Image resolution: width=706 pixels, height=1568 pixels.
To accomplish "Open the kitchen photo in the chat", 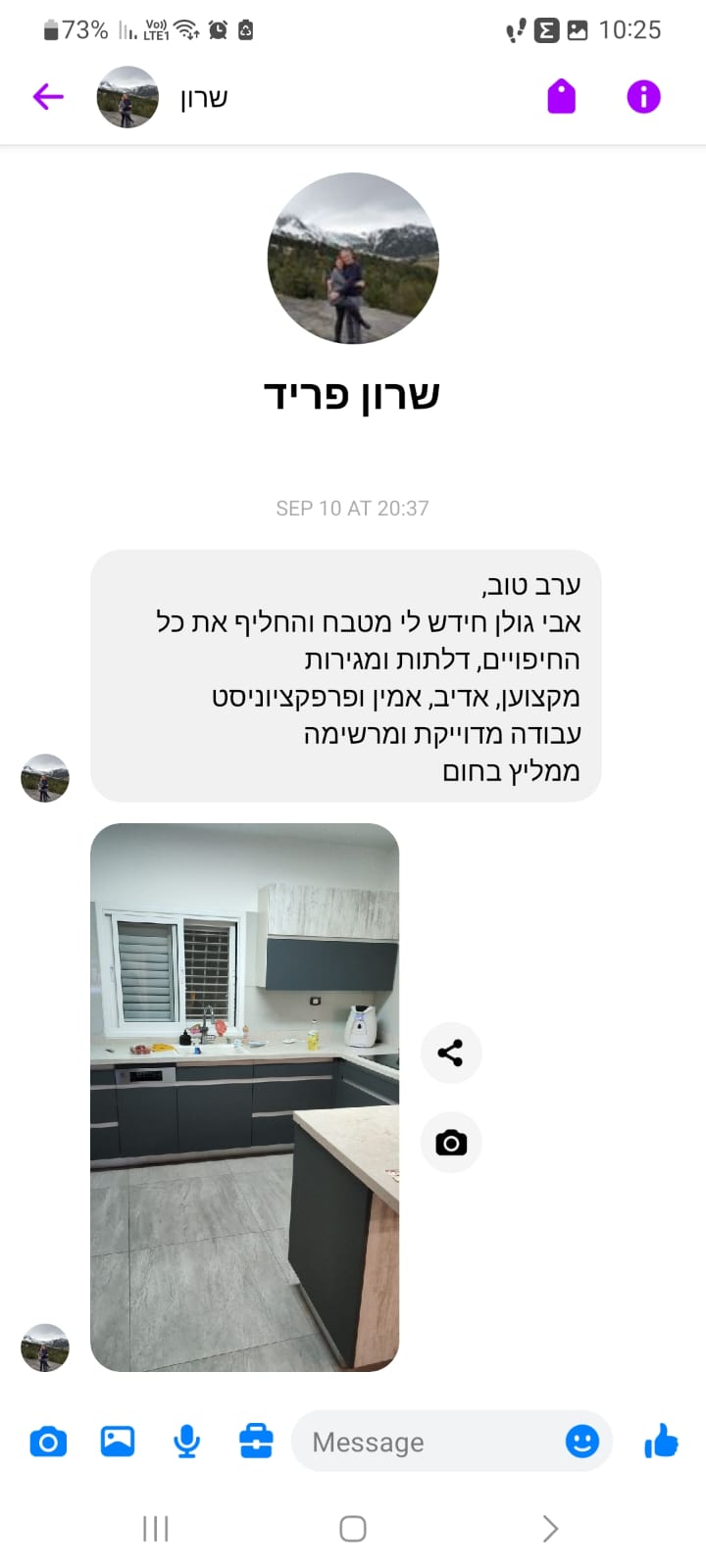I will [x=244, y=1096].
